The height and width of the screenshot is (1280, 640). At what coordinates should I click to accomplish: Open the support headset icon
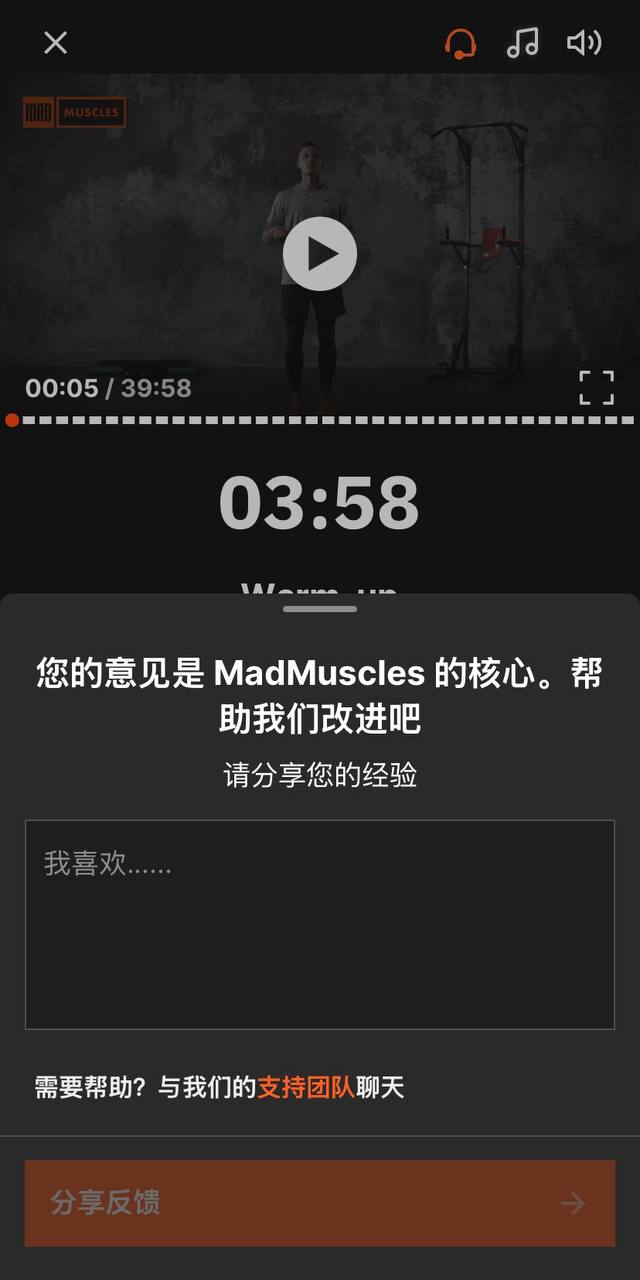tap(460, 42)
